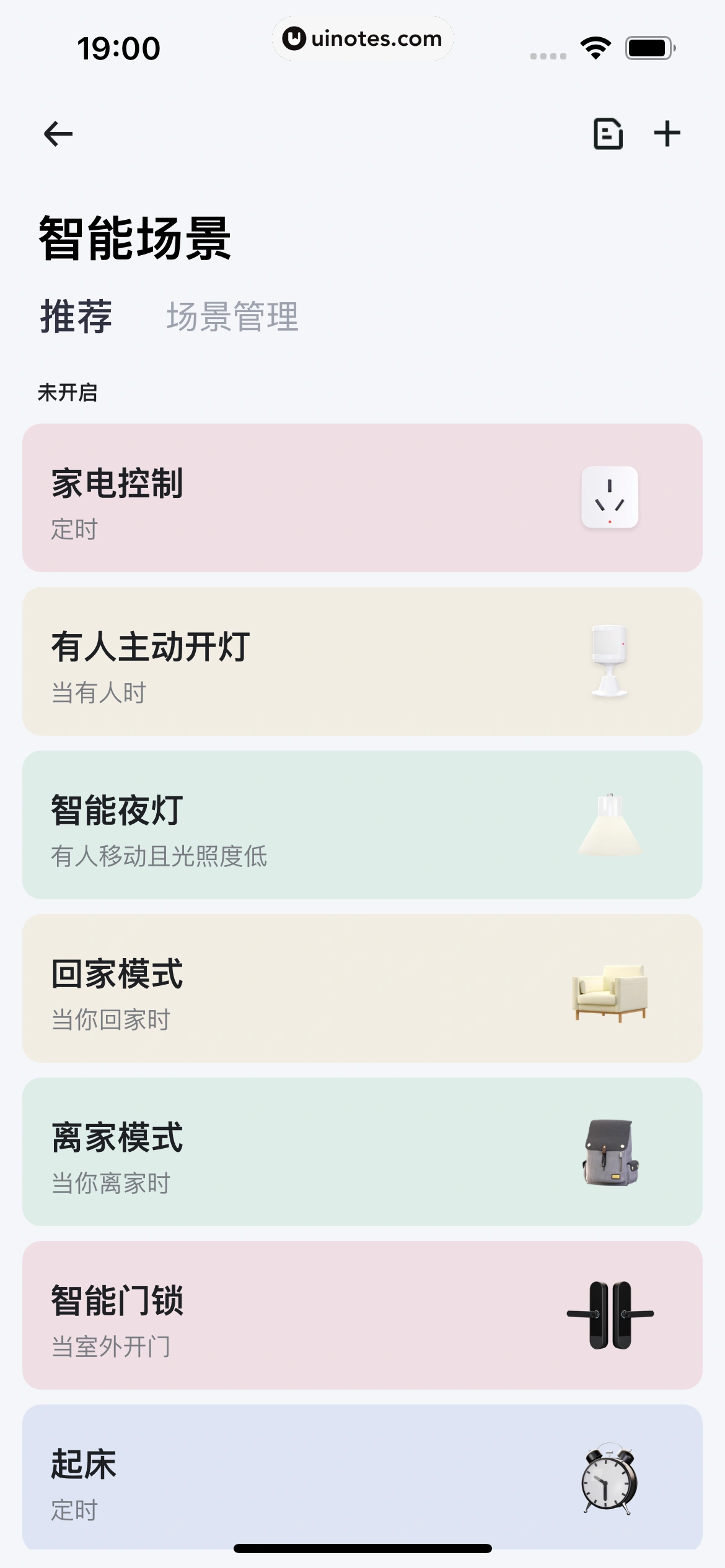Click the sofa icon on 回家模式 card

[610, 994]
